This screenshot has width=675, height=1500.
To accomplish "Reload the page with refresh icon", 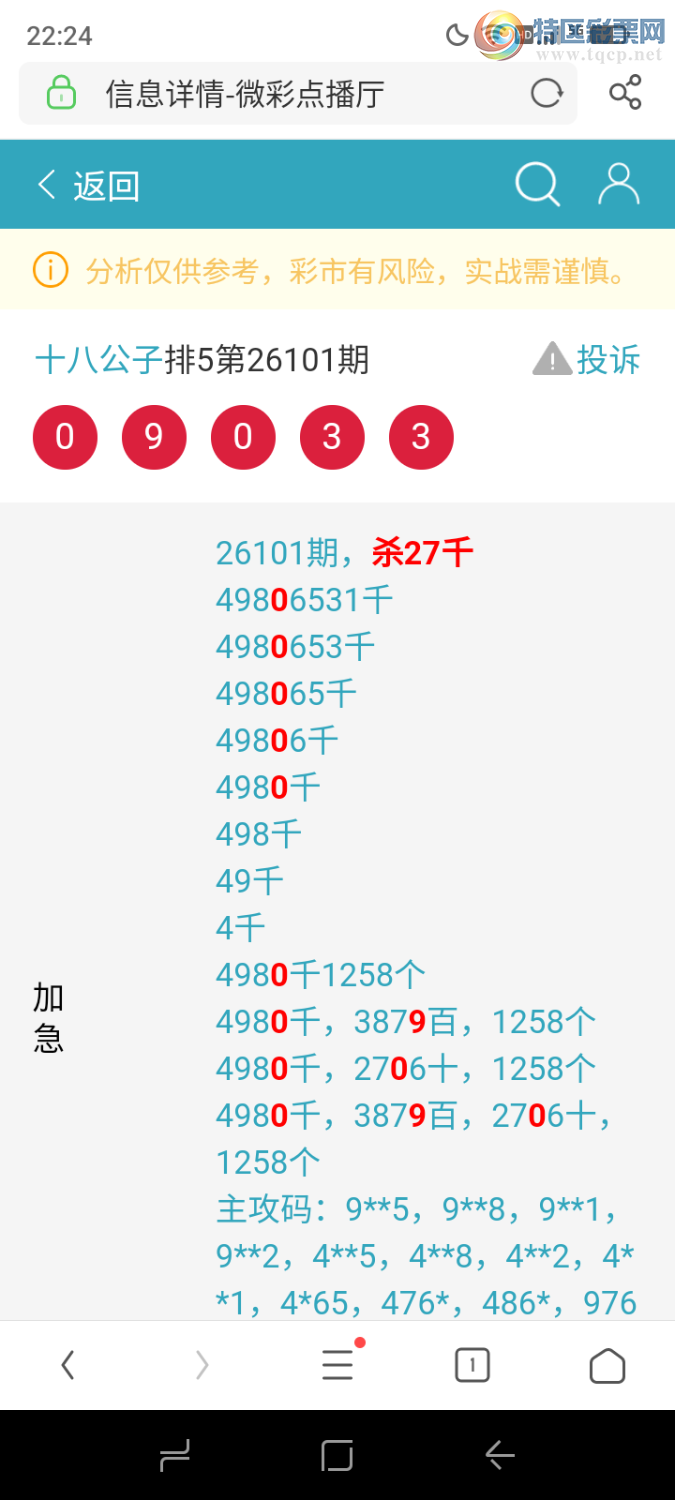I will click(x=547, y=94).
